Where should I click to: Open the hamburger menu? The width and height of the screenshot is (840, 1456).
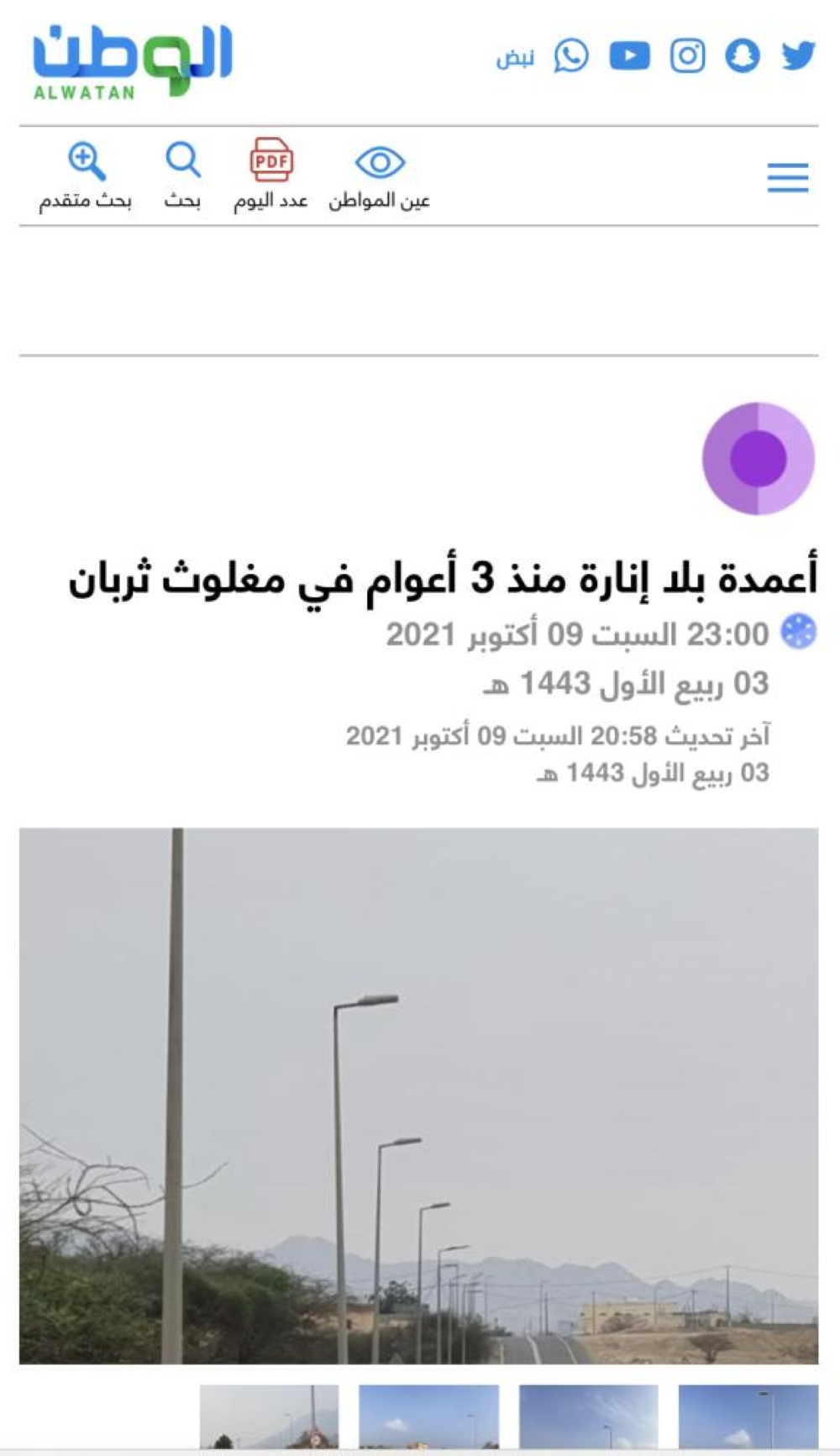pyautogui.click(x=787, y=177)
